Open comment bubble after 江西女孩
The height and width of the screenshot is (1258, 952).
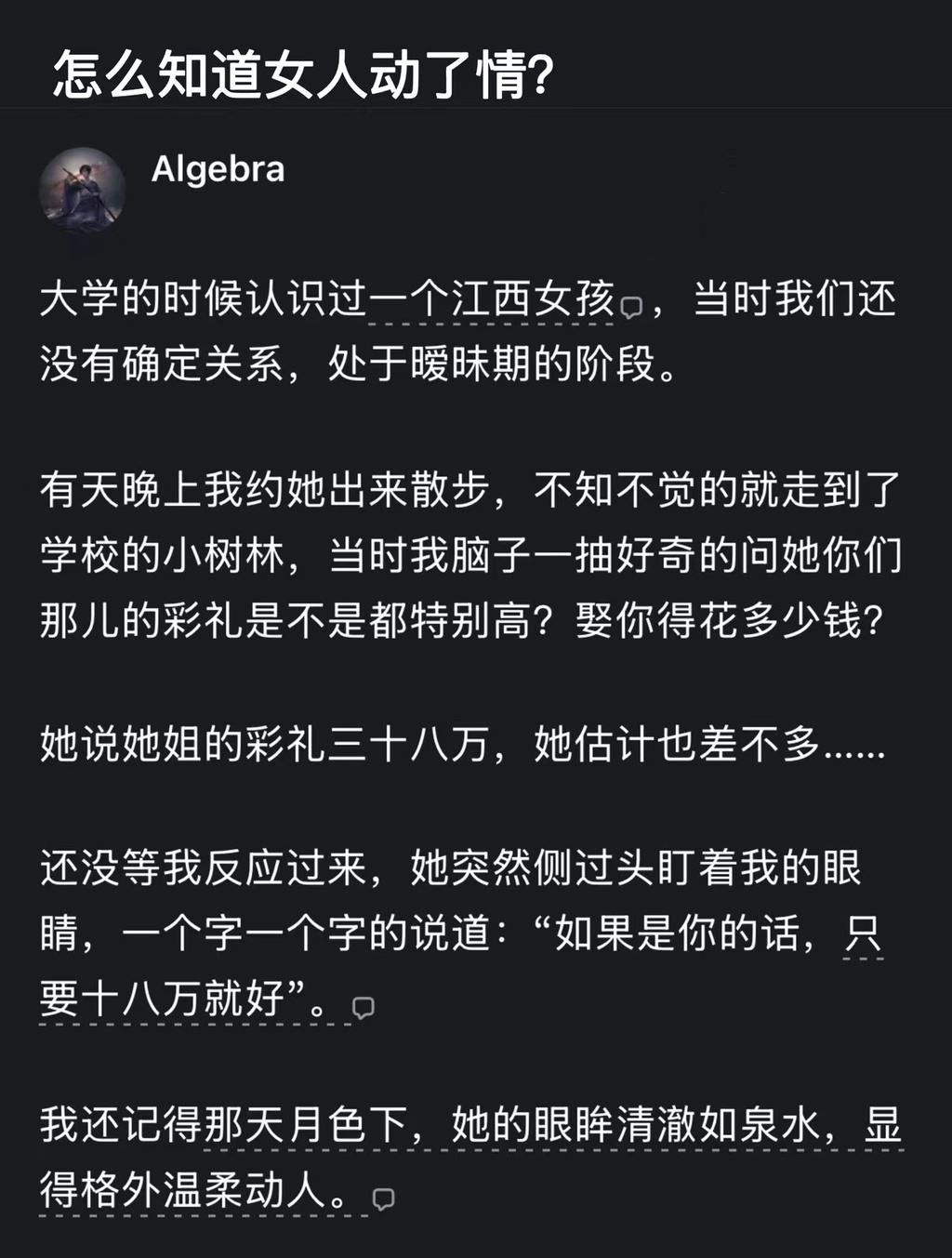tap(631, 308)
